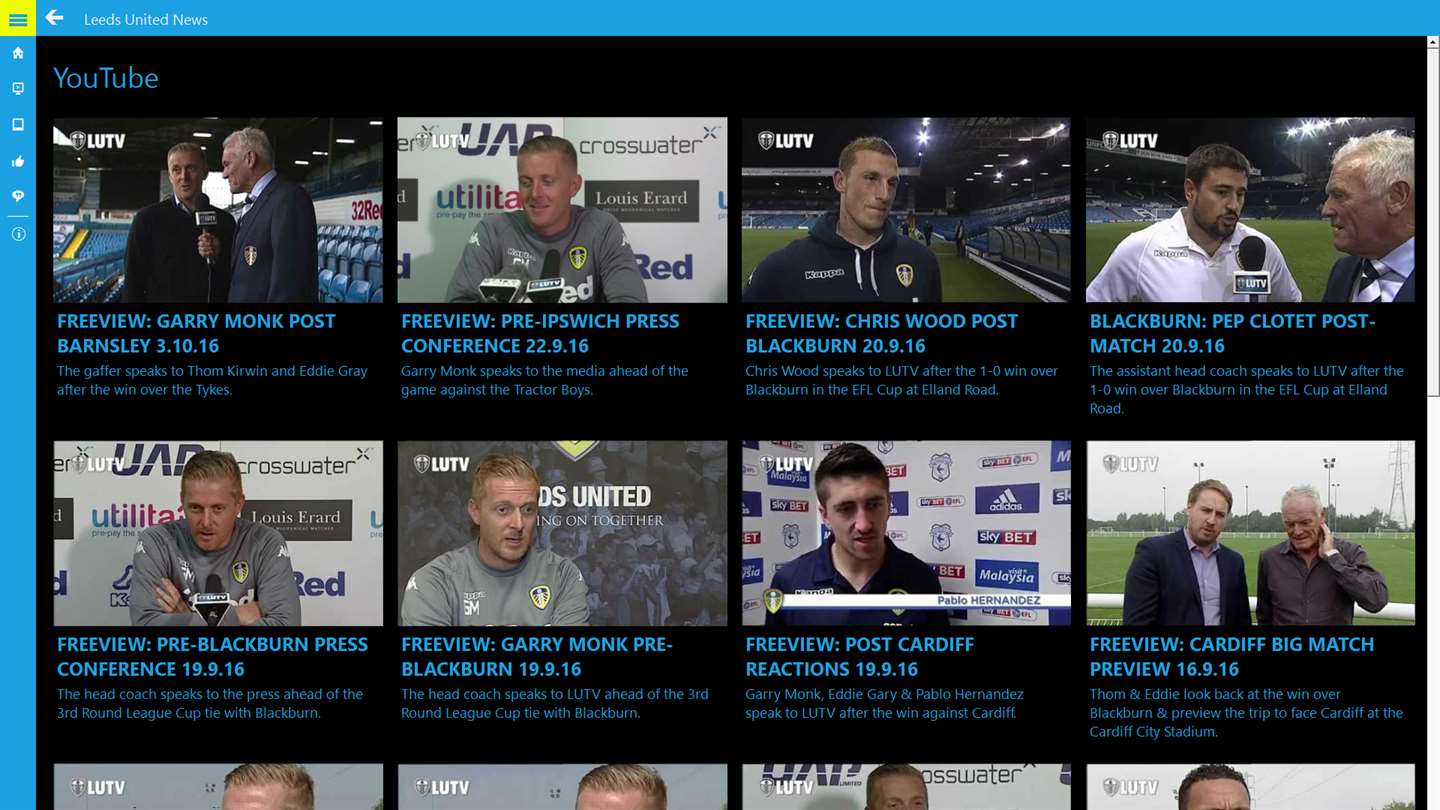Viewport: 1440px width, 810px height.
Task: Open the chat bubble icon in sidebar
Action: point(18,197)
